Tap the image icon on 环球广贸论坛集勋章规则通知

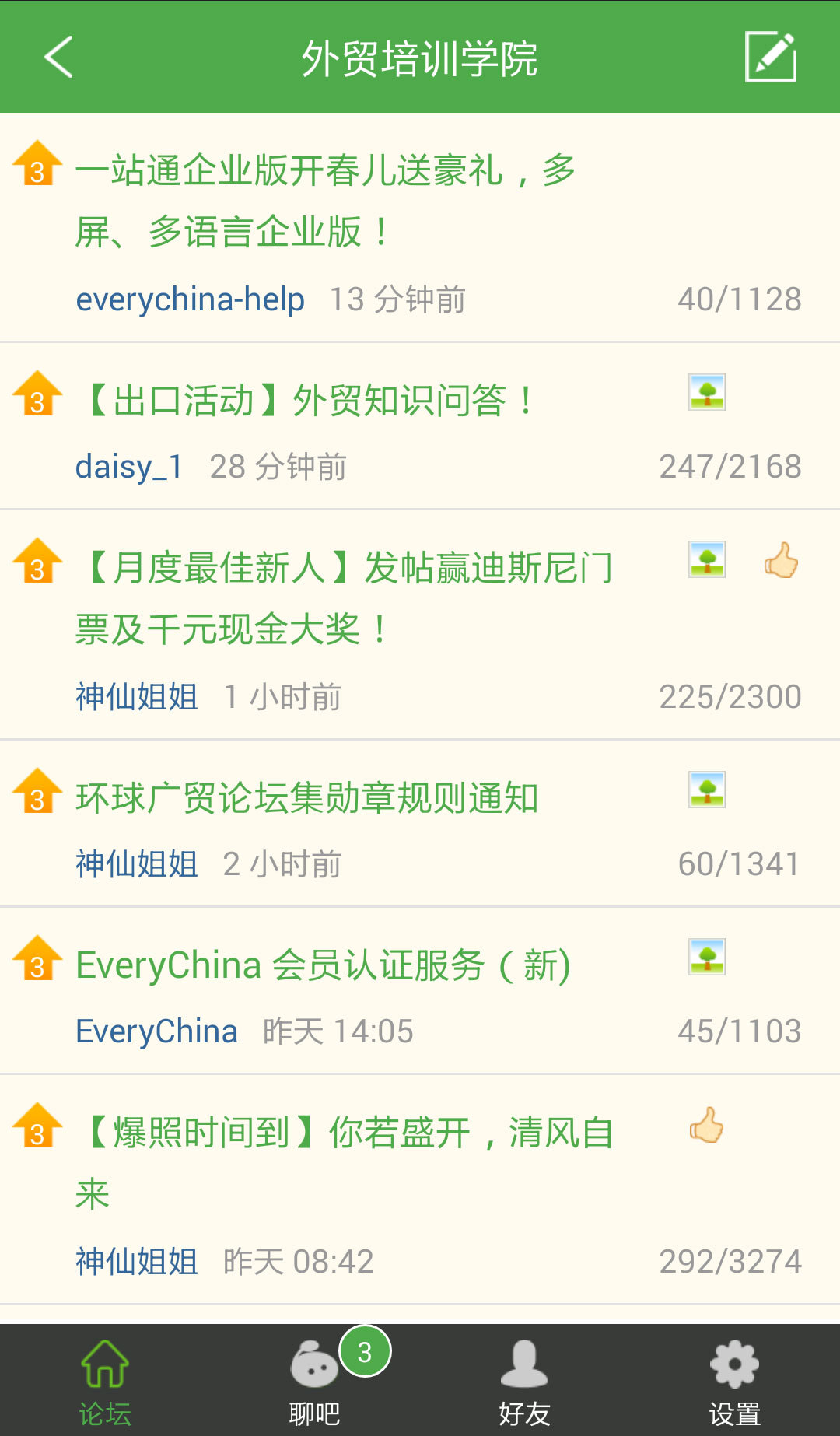[x=706, y=791]
